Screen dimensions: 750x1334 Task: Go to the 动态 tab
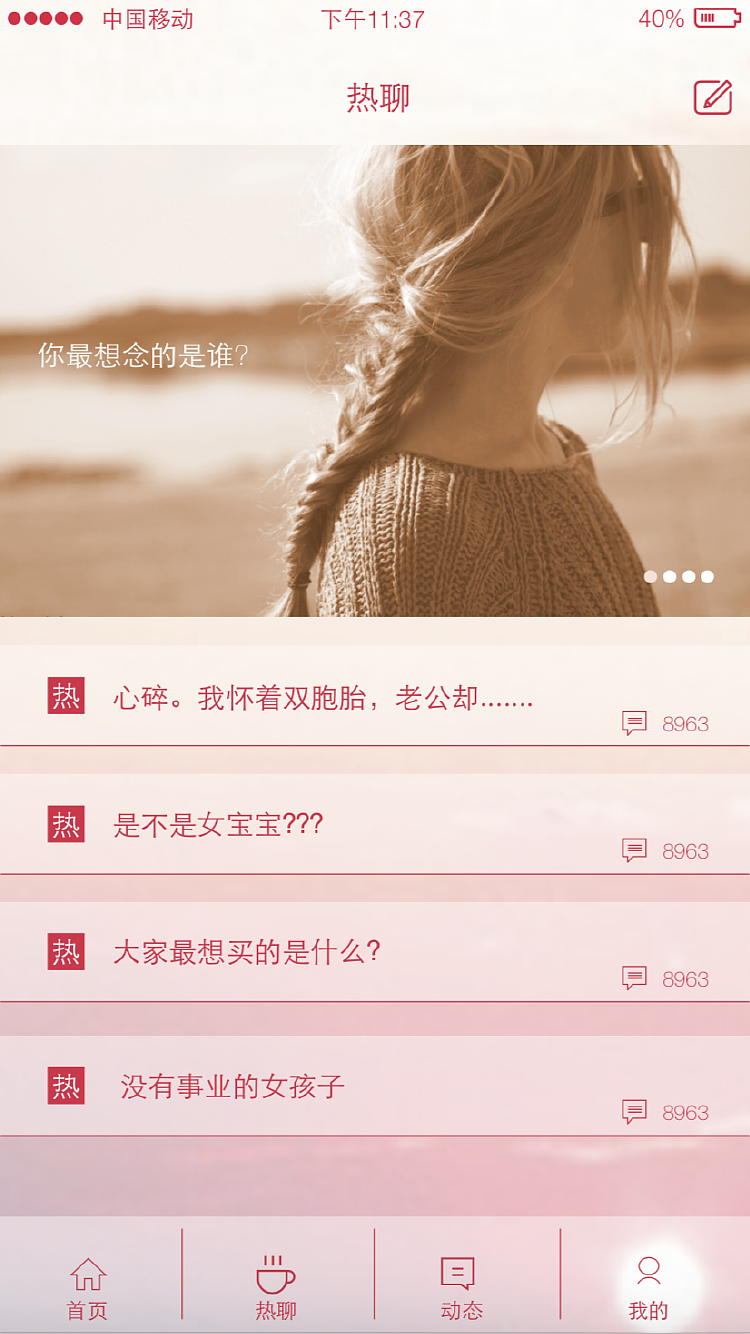coord(461,1288)
